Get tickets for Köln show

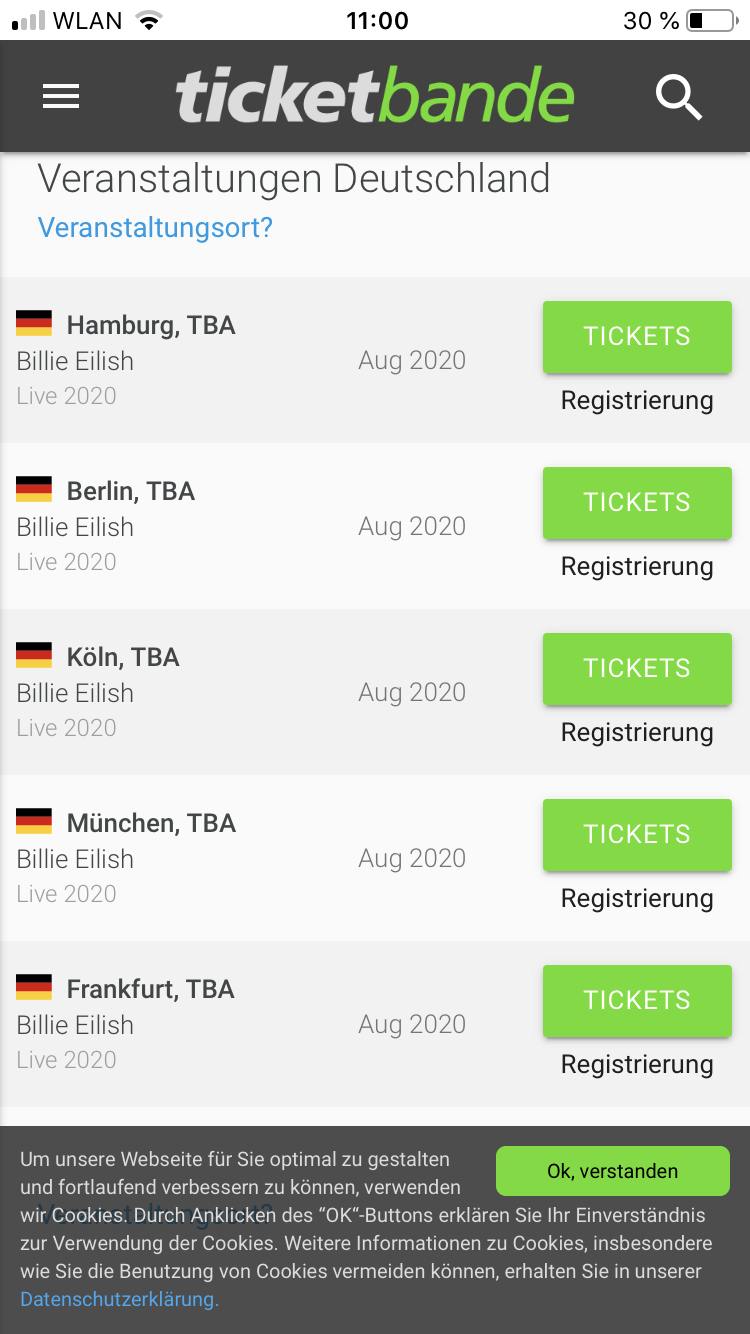click(637, 669)
